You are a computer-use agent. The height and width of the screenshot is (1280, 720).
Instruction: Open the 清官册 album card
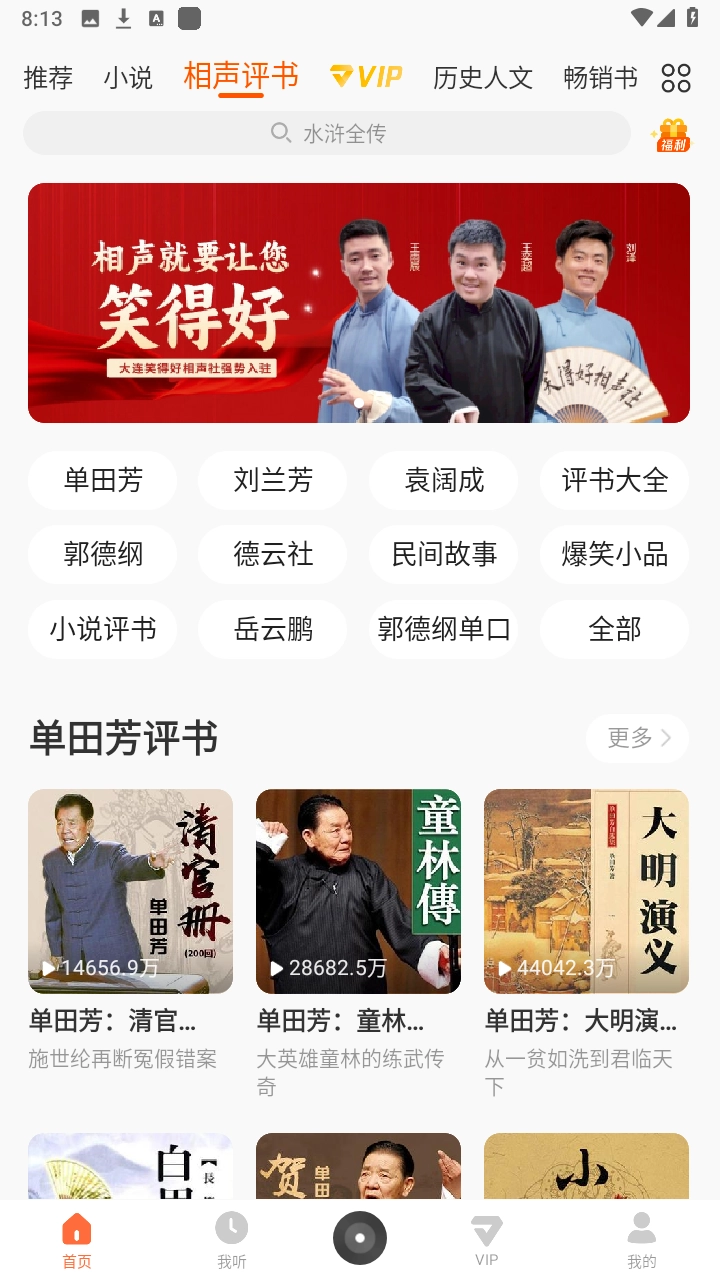click(x=130, y=891)
